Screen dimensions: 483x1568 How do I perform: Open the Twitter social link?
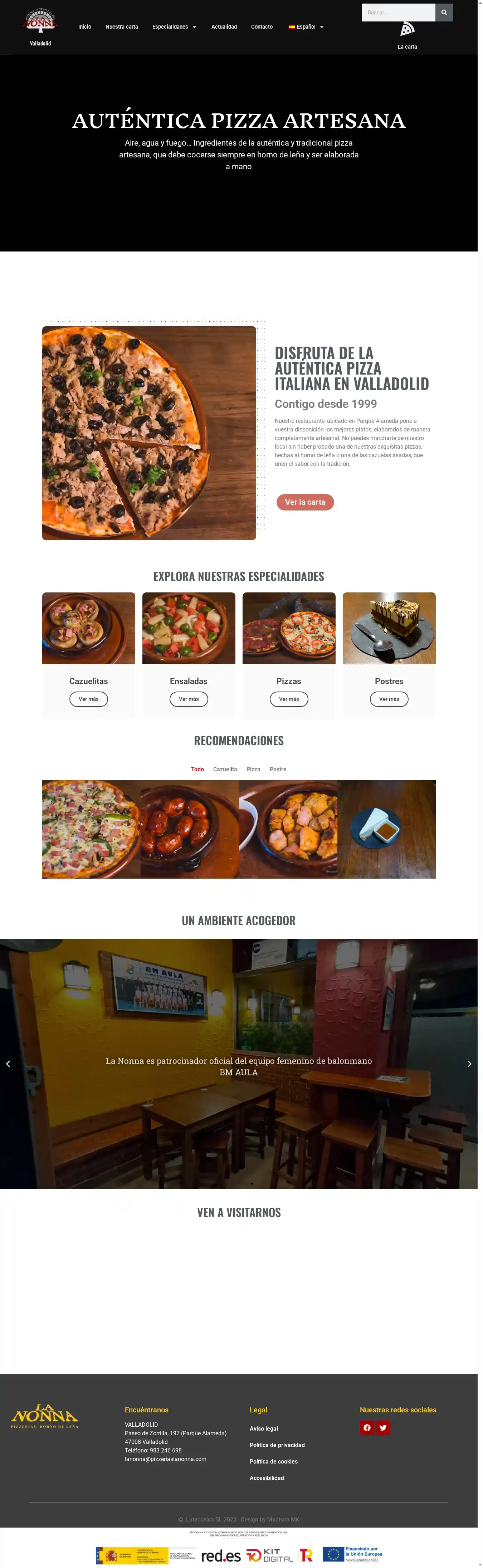[383, 1427]
